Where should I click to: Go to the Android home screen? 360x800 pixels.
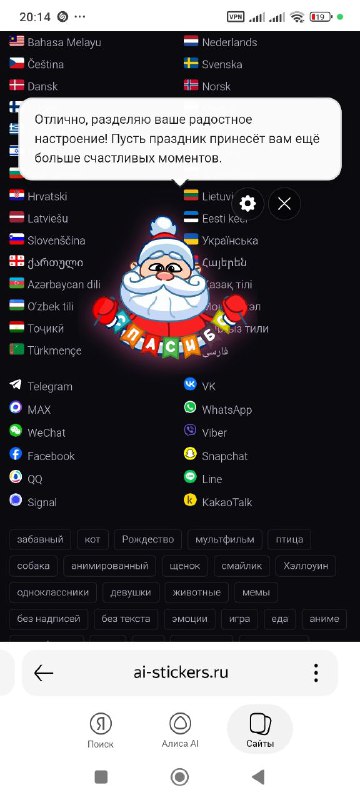coord(179,777)
